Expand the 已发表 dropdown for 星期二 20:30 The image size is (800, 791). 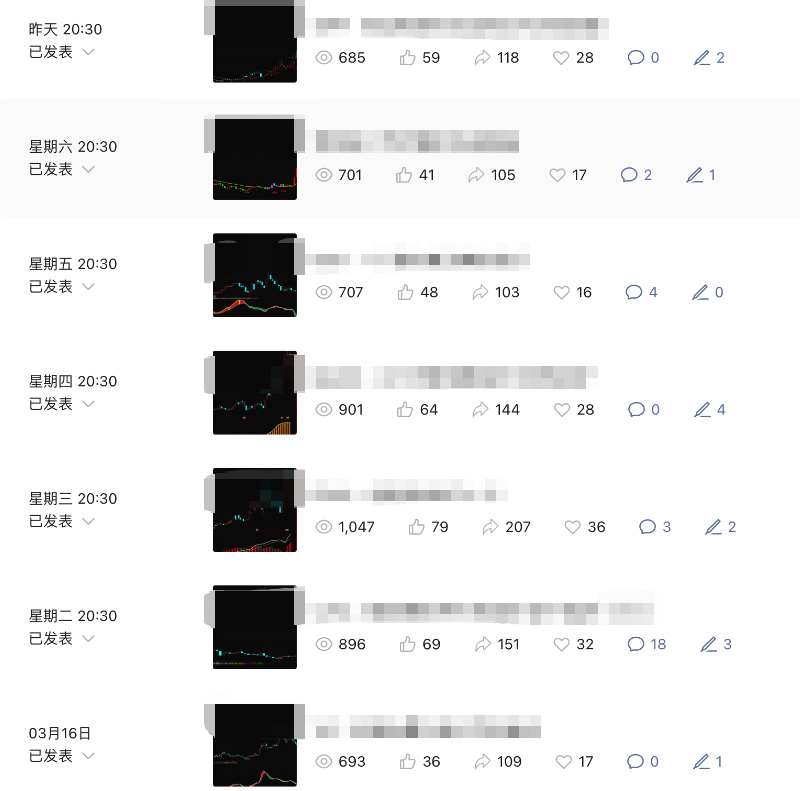[88, 638]
